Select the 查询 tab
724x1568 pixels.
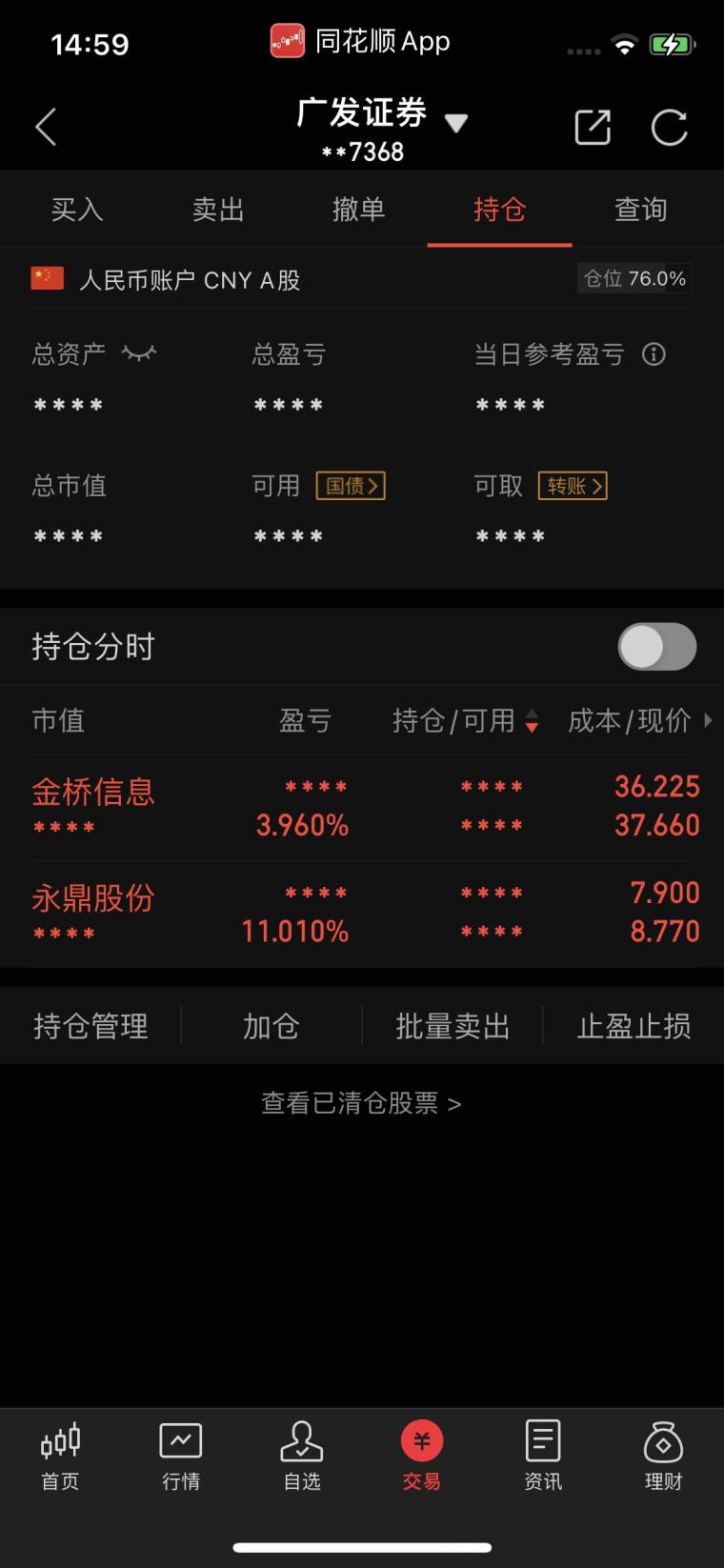point(641,210)
